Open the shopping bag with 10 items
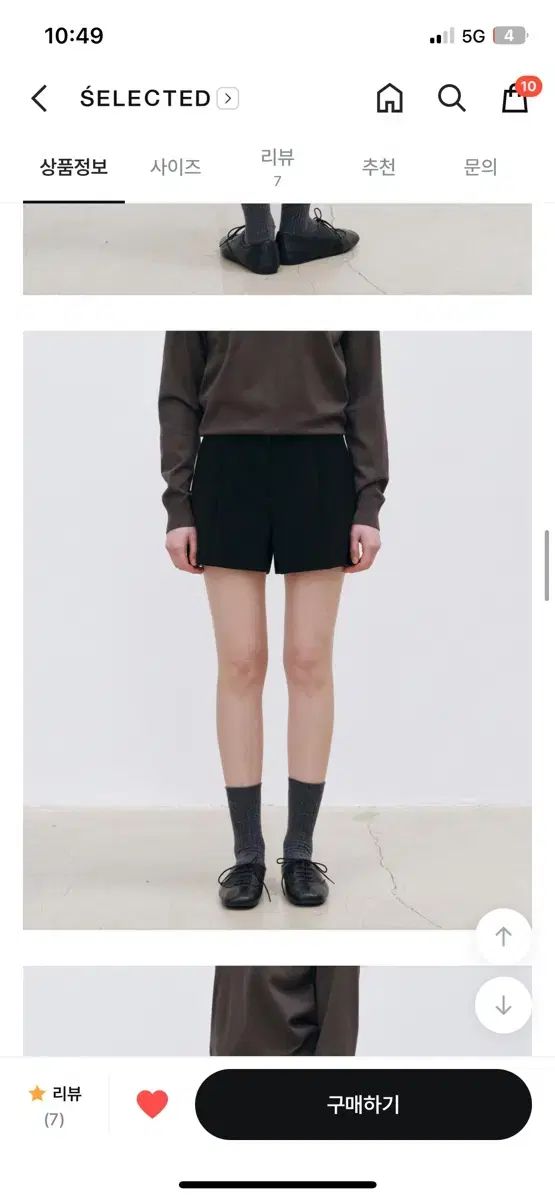The width and height of the screenshot is (555, 1200). [516, 96]
